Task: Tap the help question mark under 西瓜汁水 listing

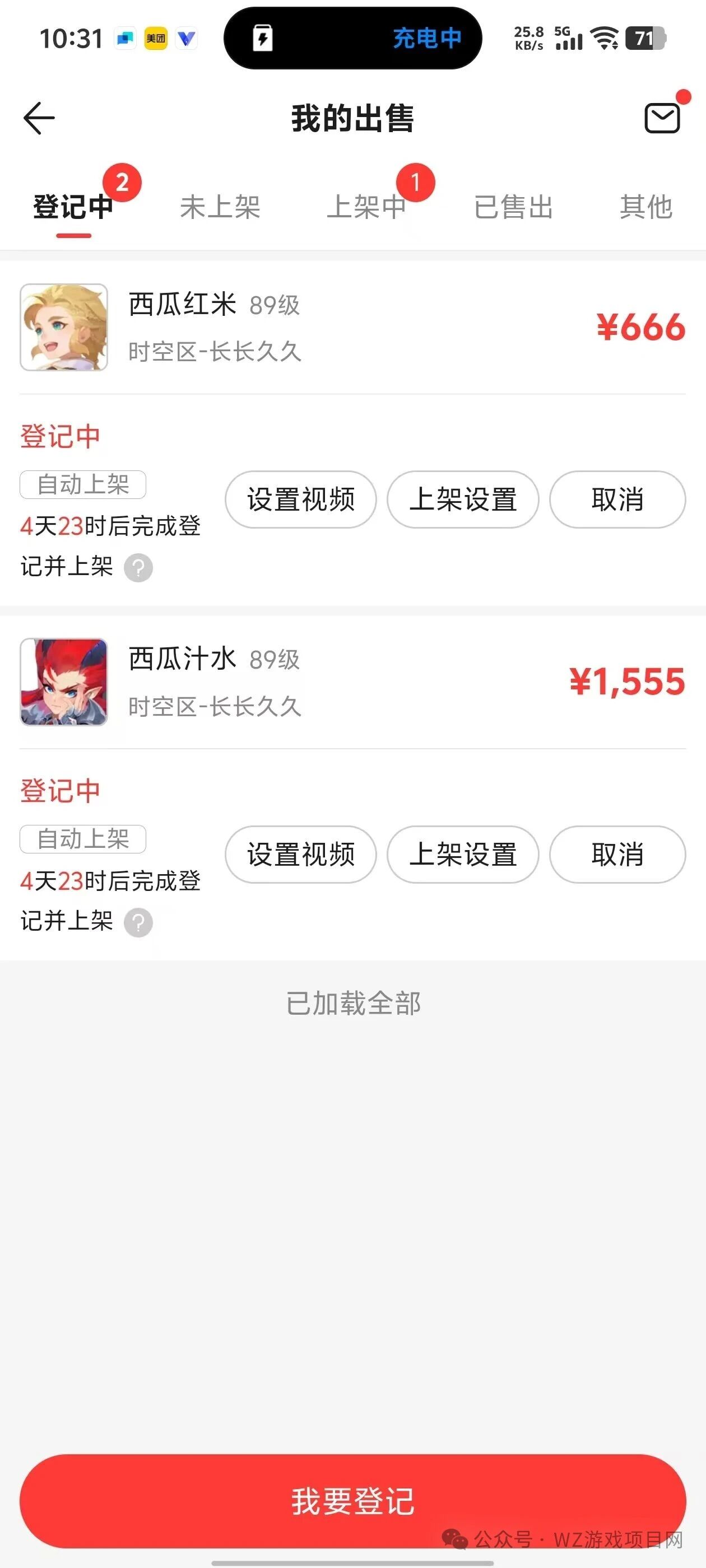Action: (139, 923)
